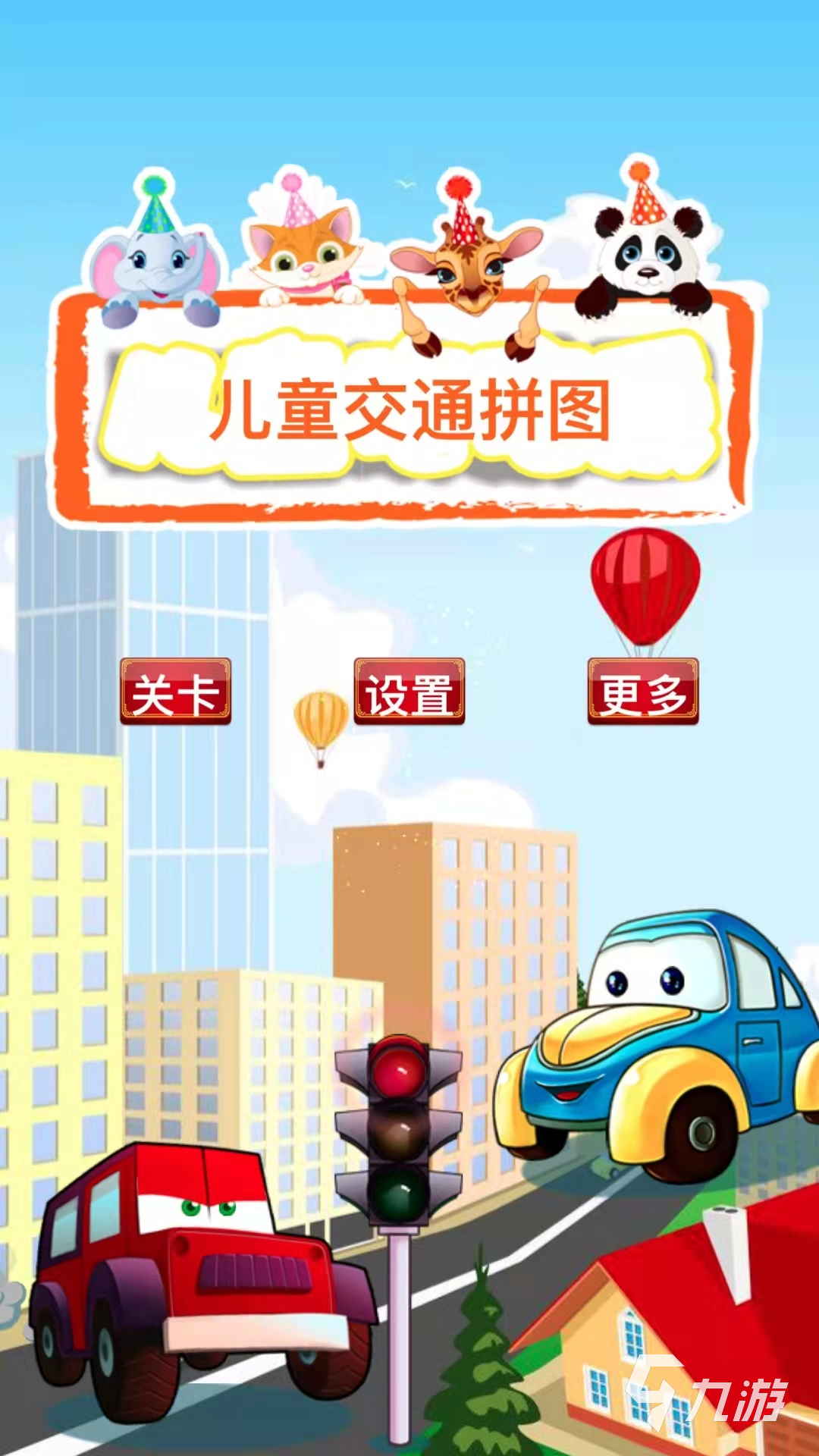Screen dimensions: 819x1456
Task: Tap the 更多 more button
Action: point(643,692)
